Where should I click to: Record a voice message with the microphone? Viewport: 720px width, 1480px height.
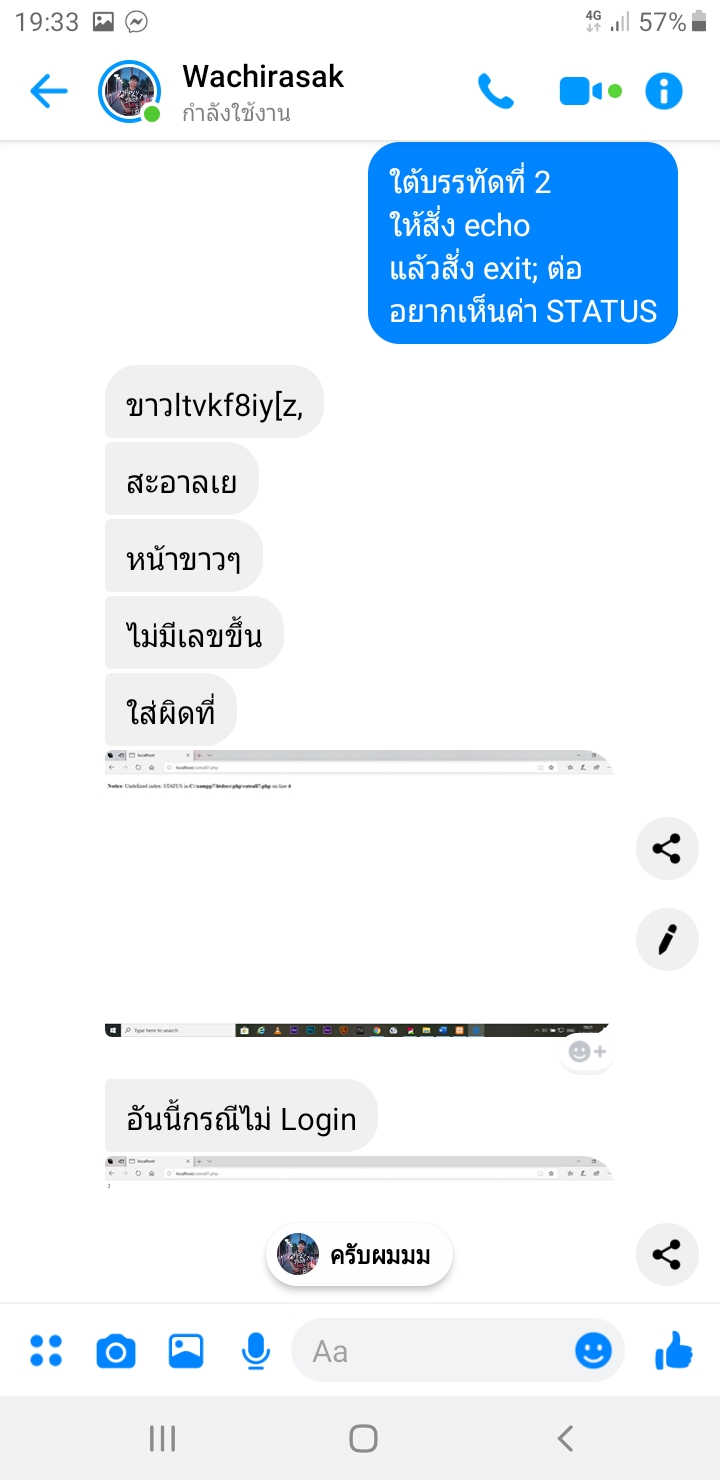256,1352
